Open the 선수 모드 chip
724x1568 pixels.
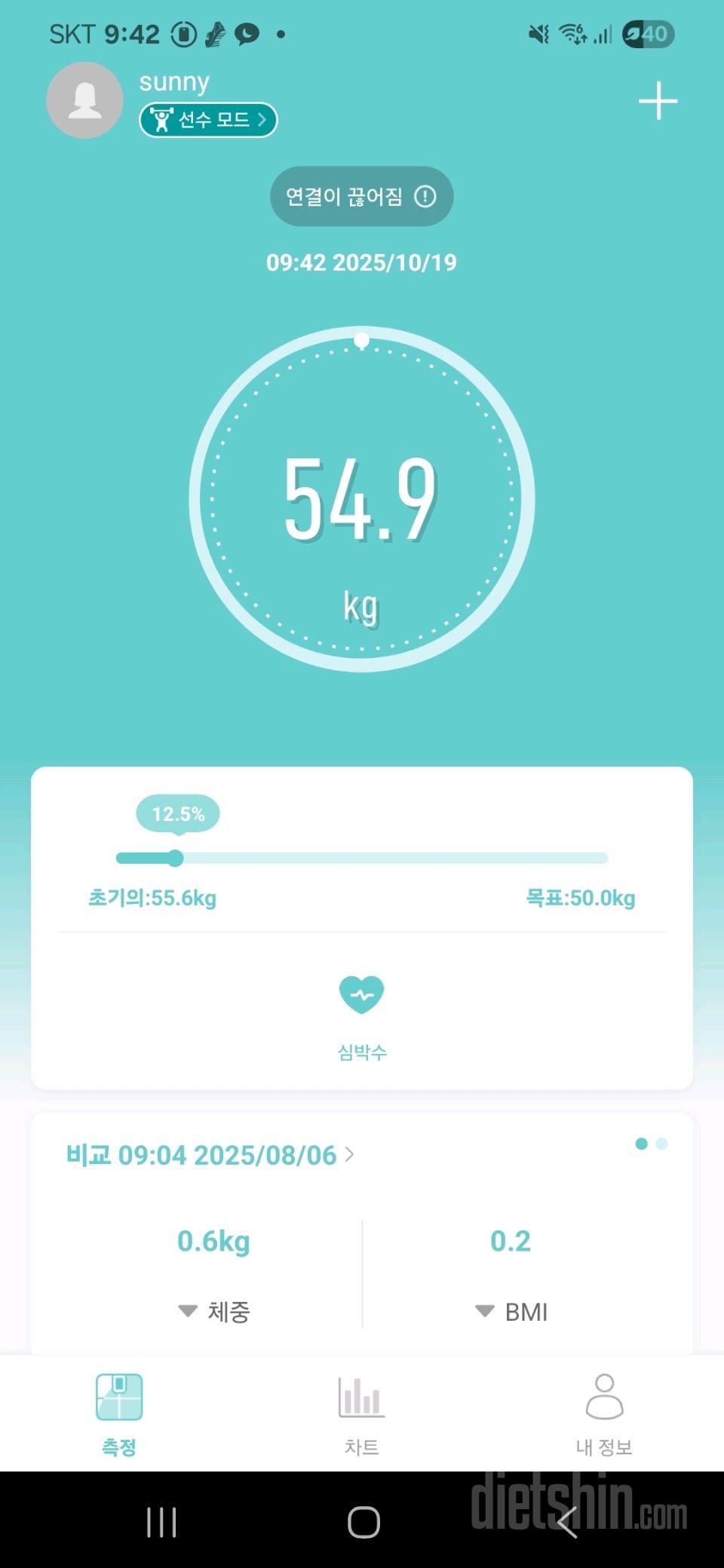click(208, 120)
